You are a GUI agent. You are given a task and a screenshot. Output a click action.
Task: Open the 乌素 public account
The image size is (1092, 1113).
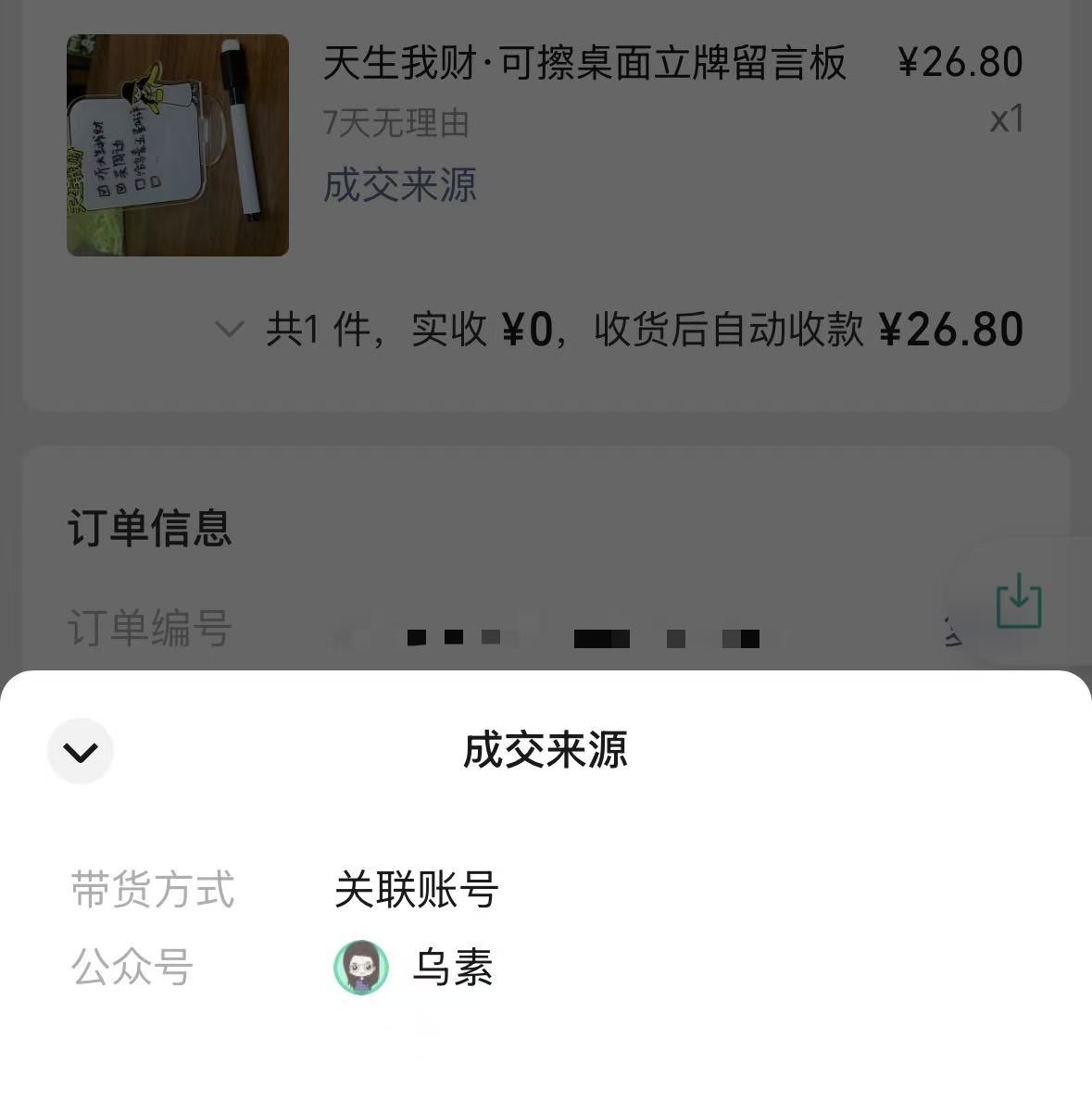tap(414, 968)
